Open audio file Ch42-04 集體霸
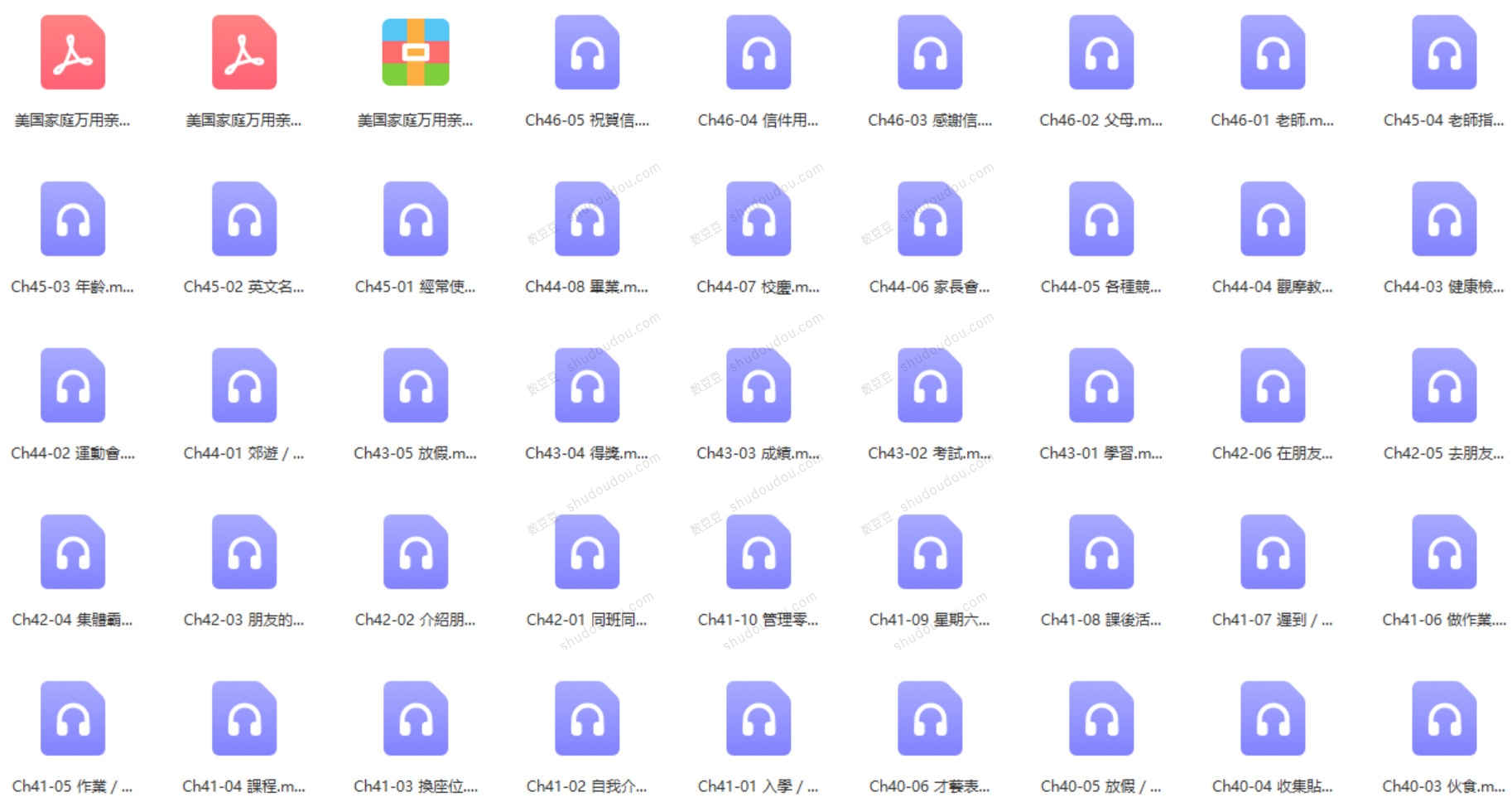 pyautogui.click(x=73, y=553)
